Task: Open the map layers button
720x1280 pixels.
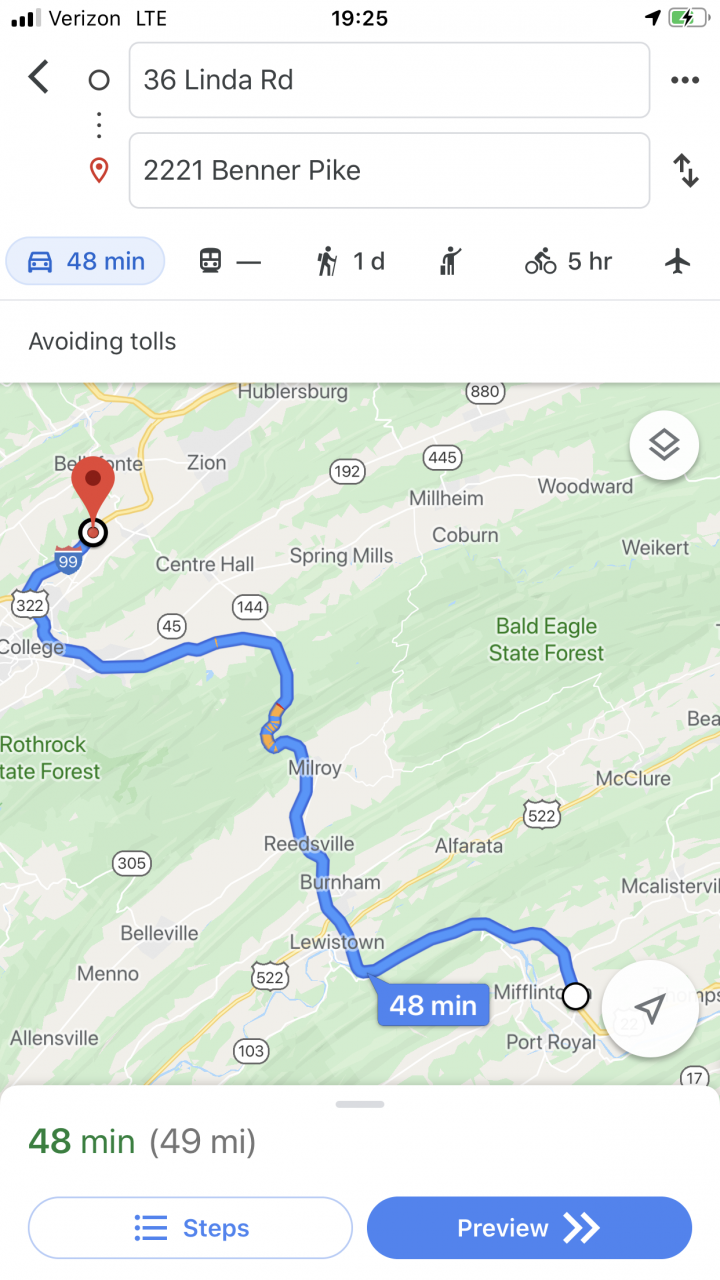Action: point(664,445)
